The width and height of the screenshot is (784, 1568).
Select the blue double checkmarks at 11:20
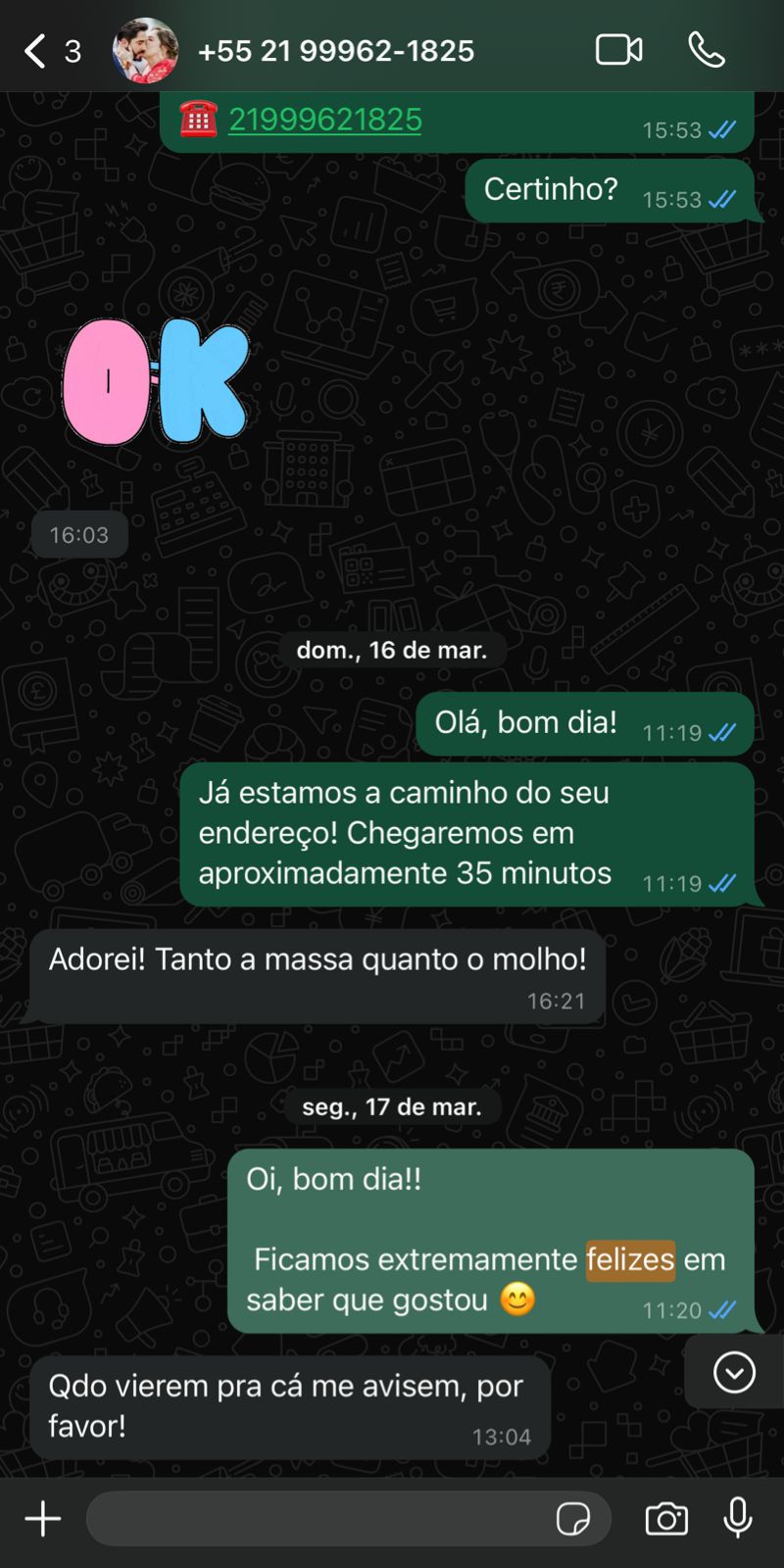tap(723, 1309)
